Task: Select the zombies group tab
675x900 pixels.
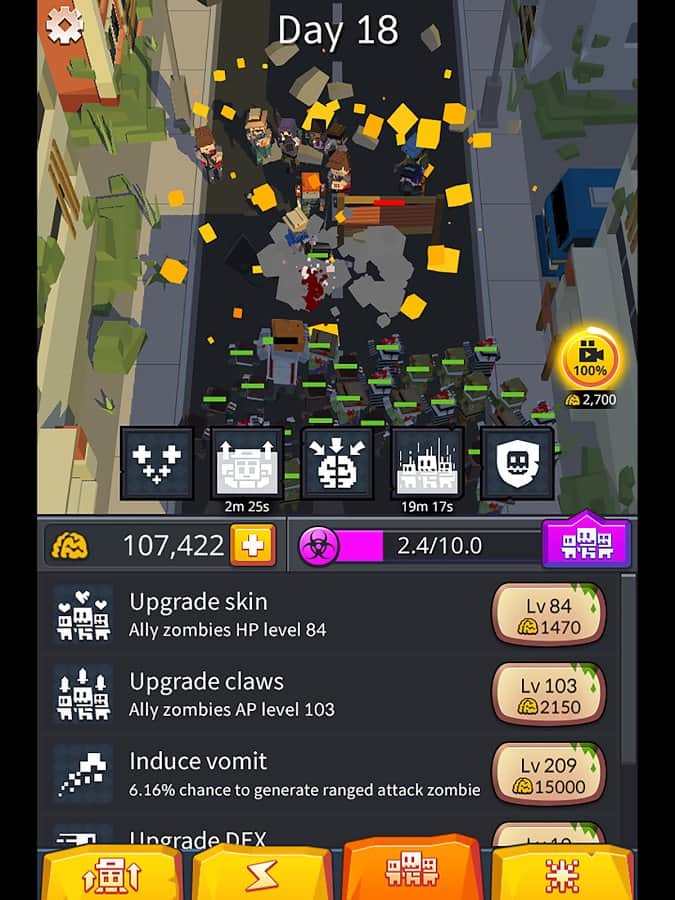Action: (411, 870)
